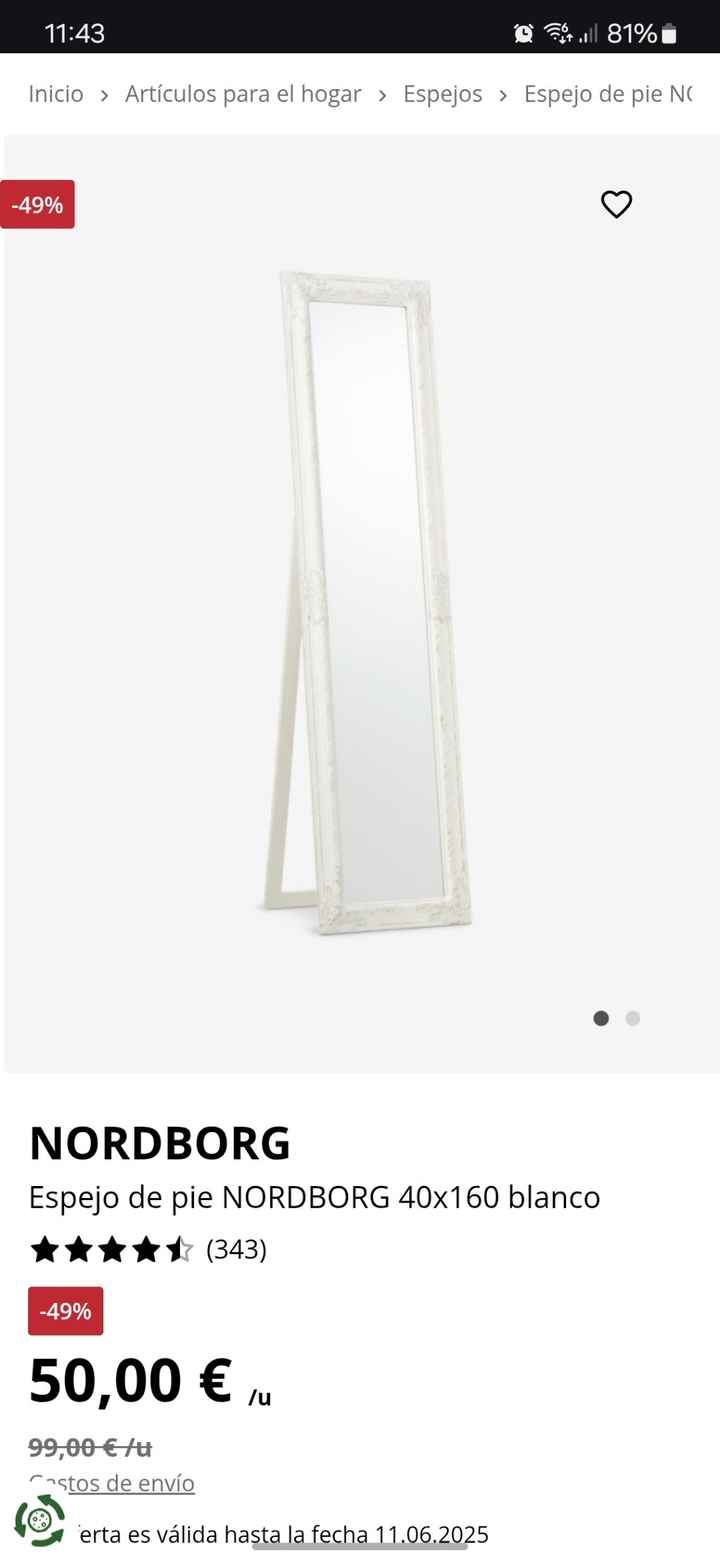Open the 343 customer reviews
The image size is (720, 1560).
pyautogui.click(x=236, y=1249)
